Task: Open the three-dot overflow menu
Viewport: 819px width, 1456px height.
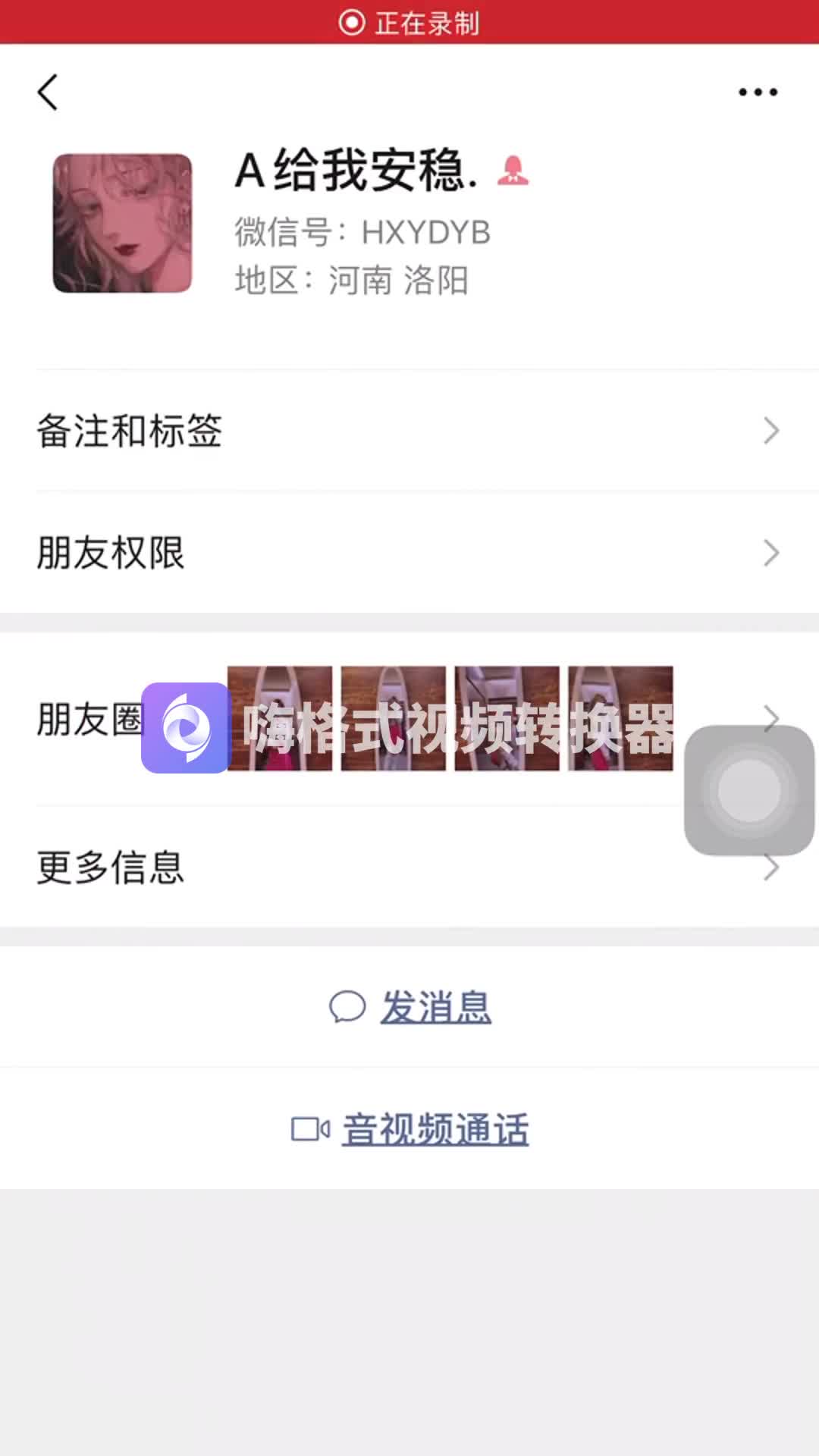Action: (758, 93)
